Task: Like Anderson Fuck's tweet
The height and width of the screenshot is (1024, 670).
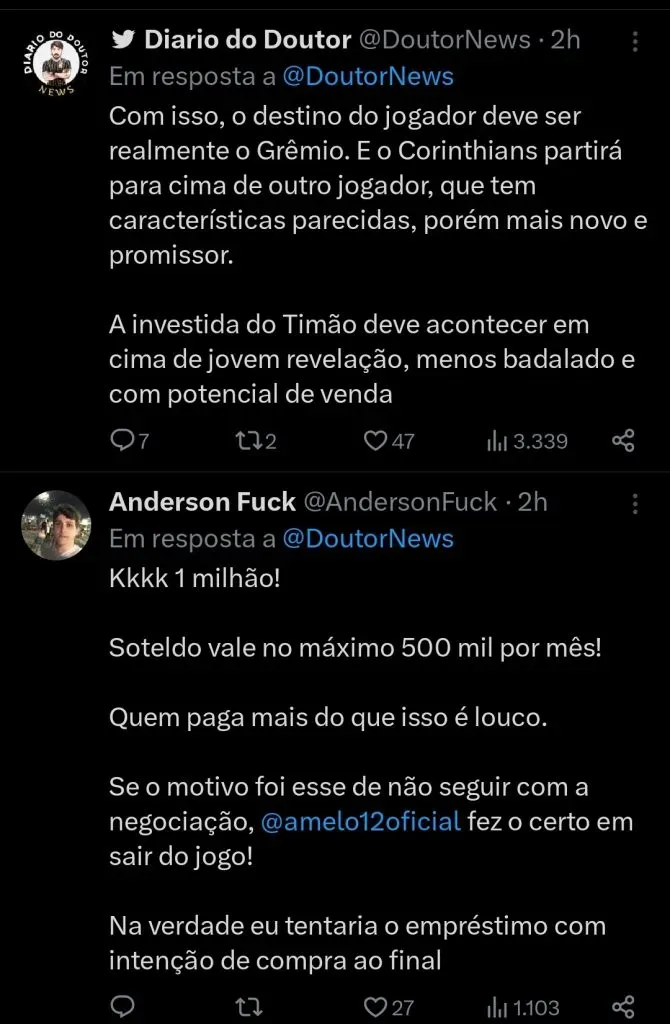Action: [x=375, y=1006]
